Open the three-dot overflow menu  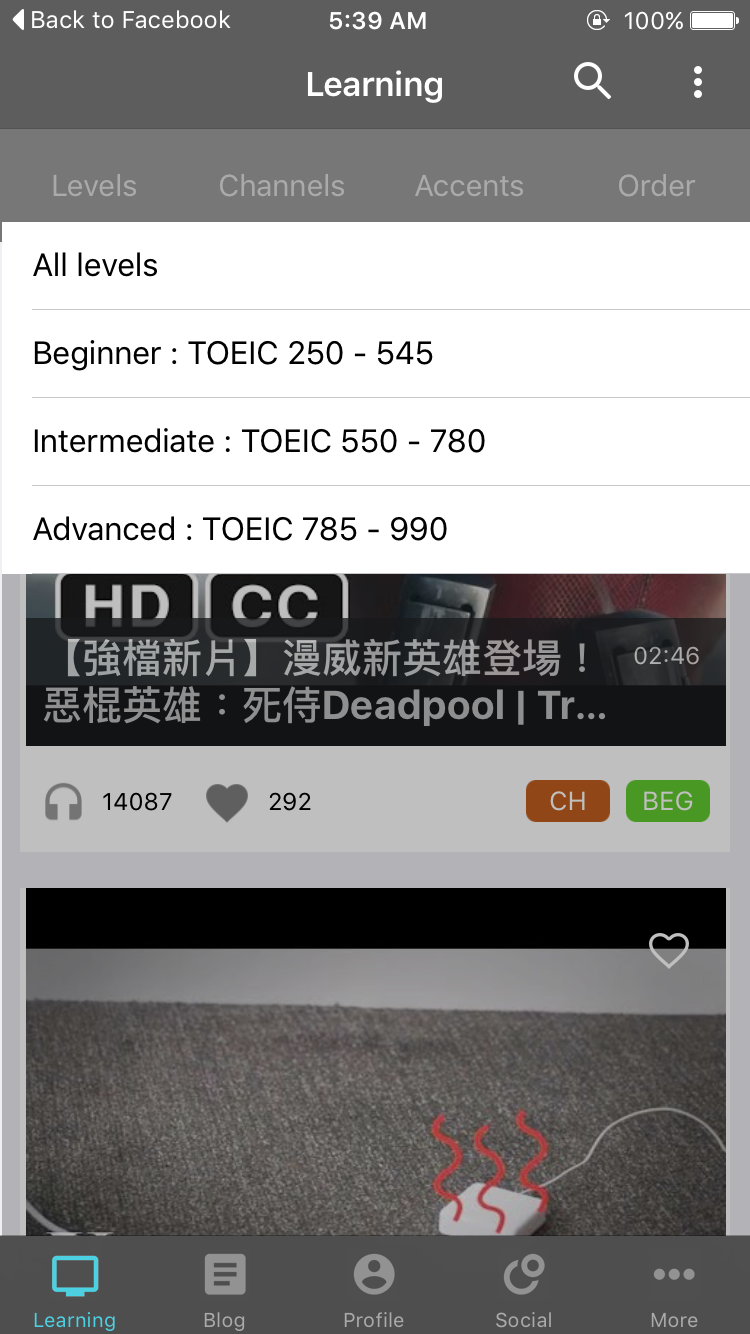click(698, 82)
